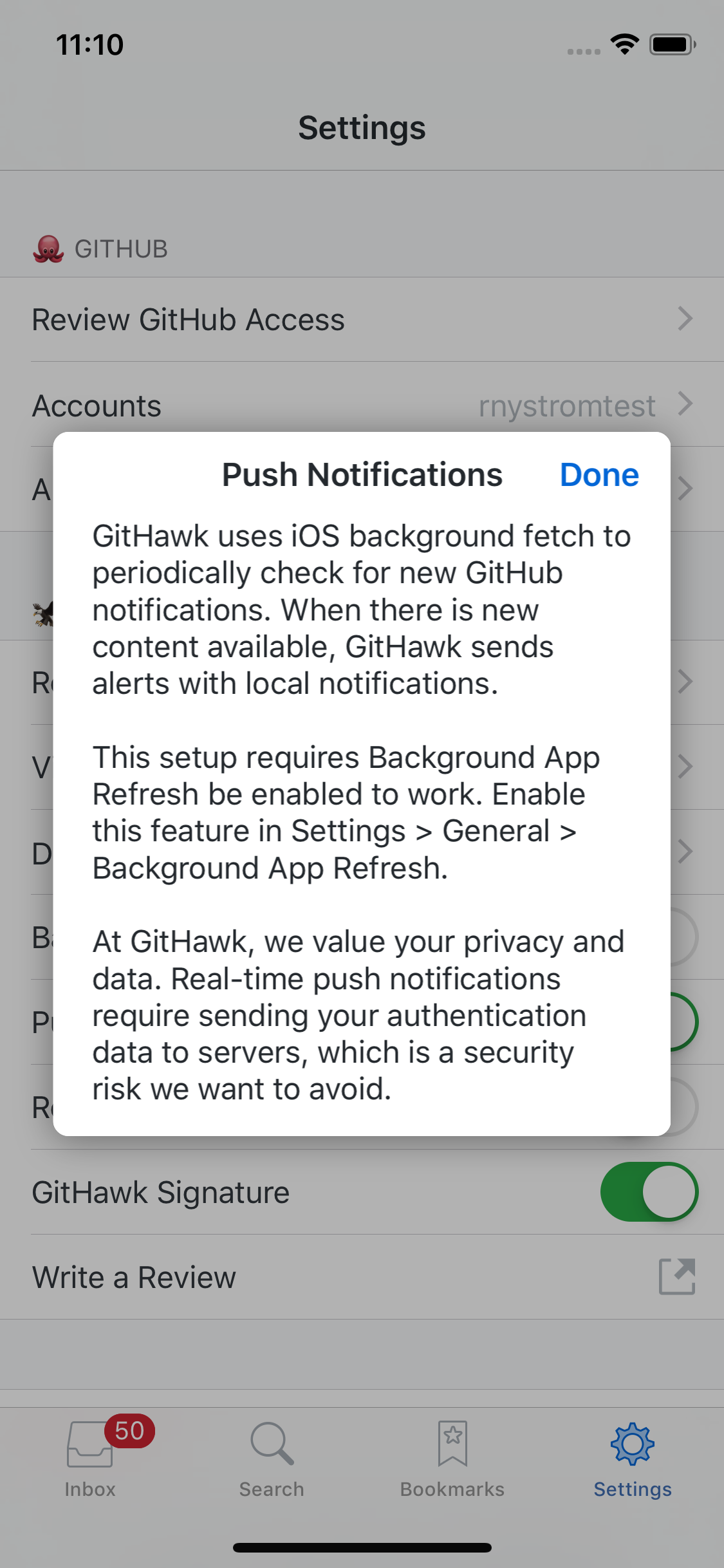Select the Settings tab
The width and height of the screenshot is (724, 1568).
click(633, 1457)
